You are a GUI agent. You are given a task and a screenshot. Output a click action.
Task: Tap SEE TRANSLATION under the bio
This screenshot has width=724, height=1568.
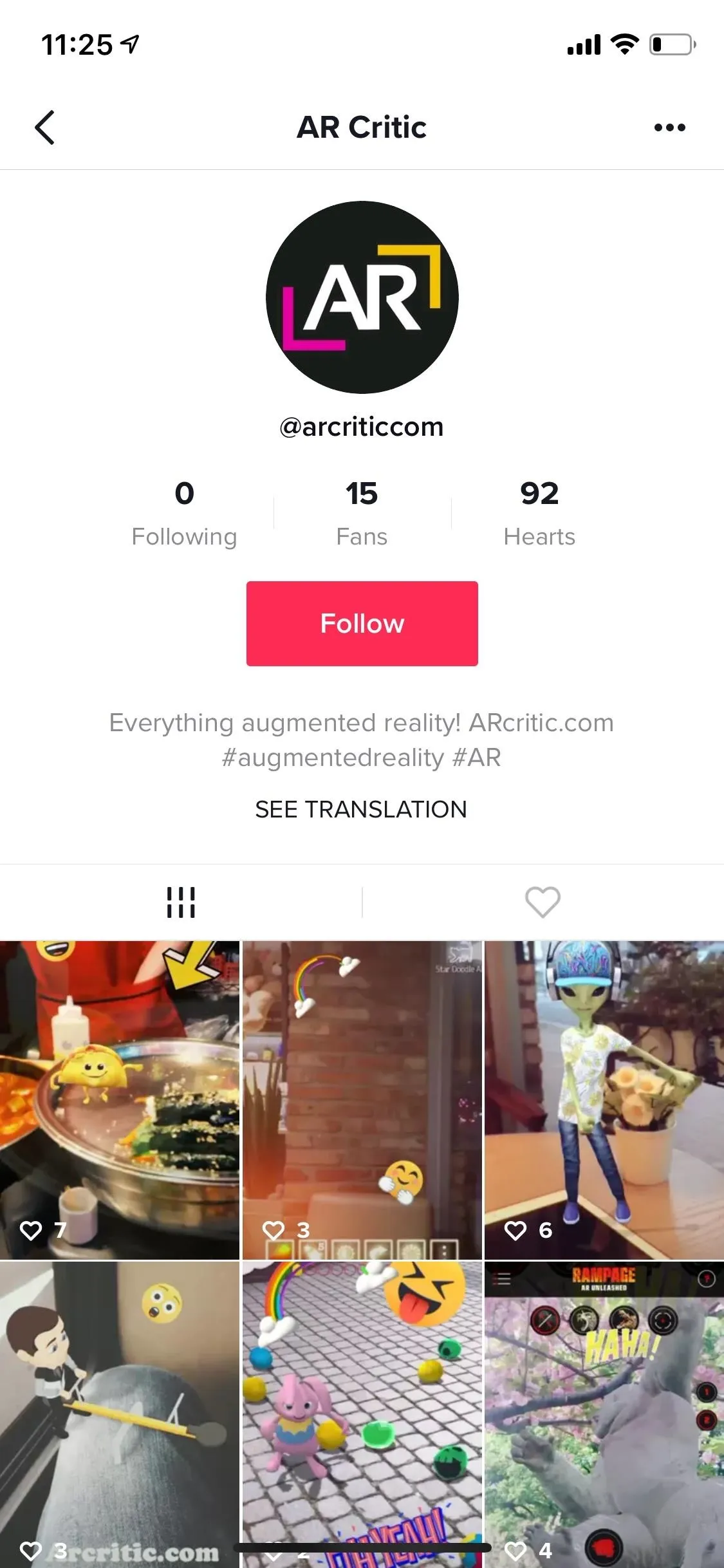(x=361, y=809)
